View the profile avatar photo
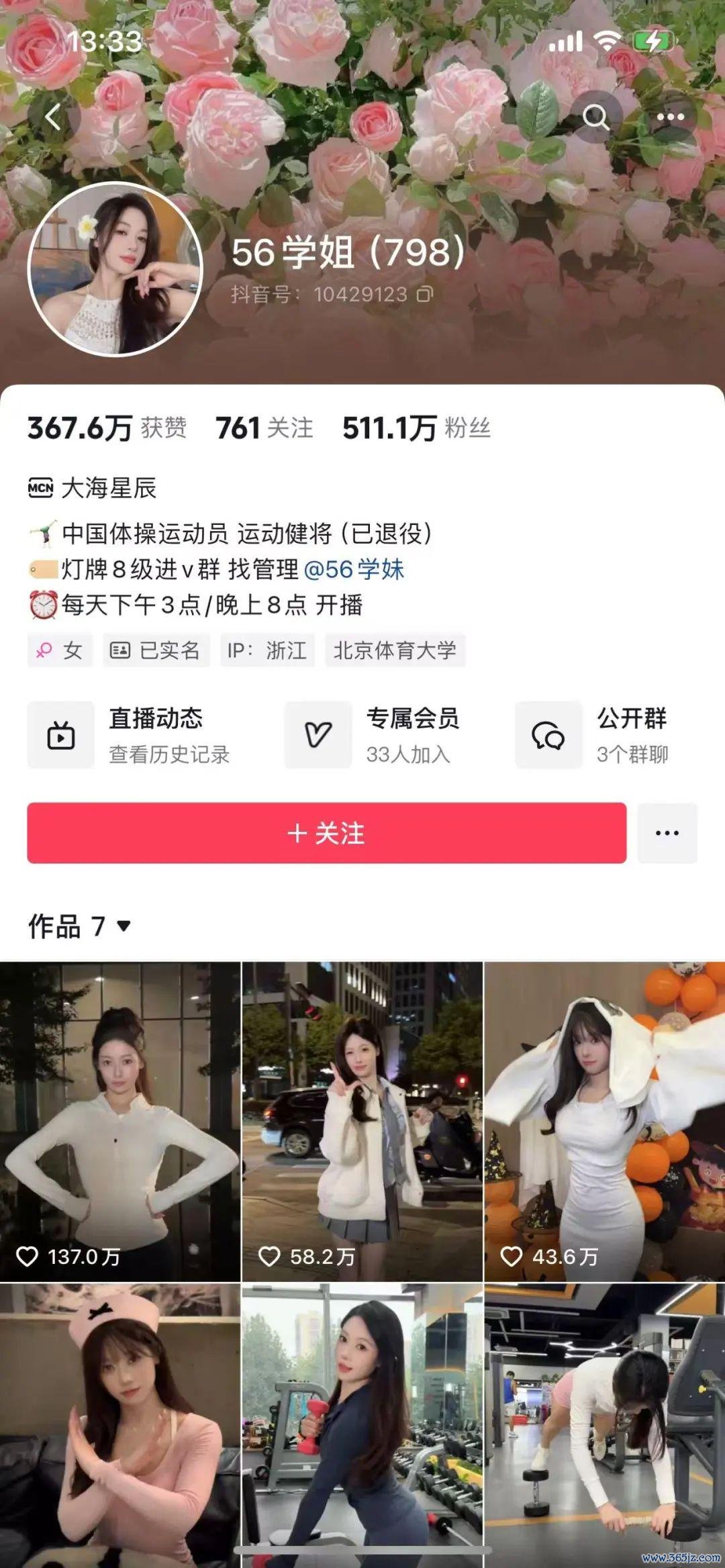Image resolution: width=725 pixels, height=1568 pixels. (x=115, y=268)
